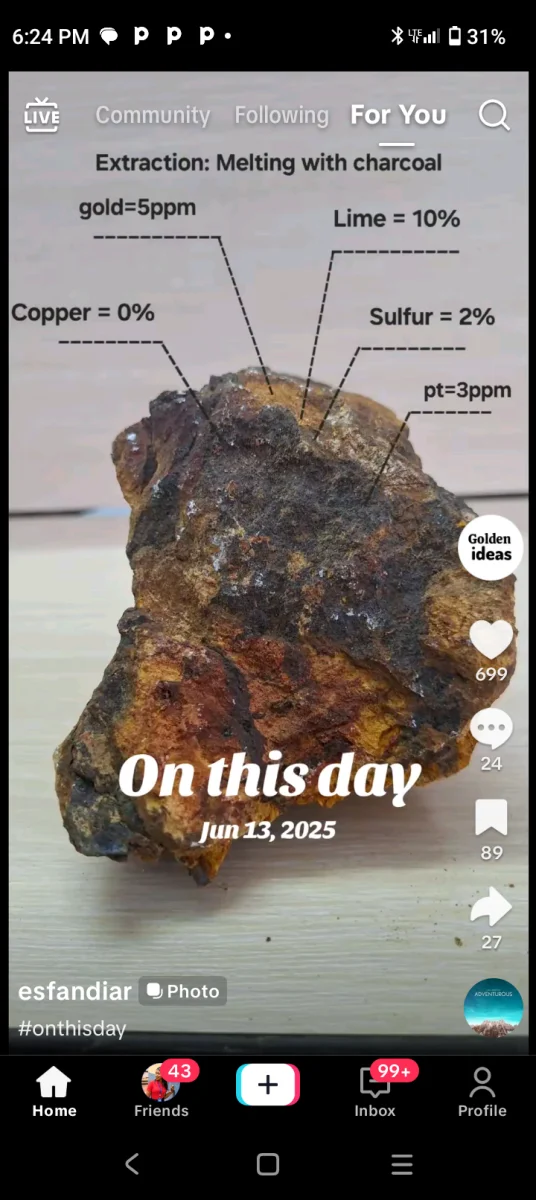Switch to the Following tab
536x1200 pixels.
click(281, 115)
